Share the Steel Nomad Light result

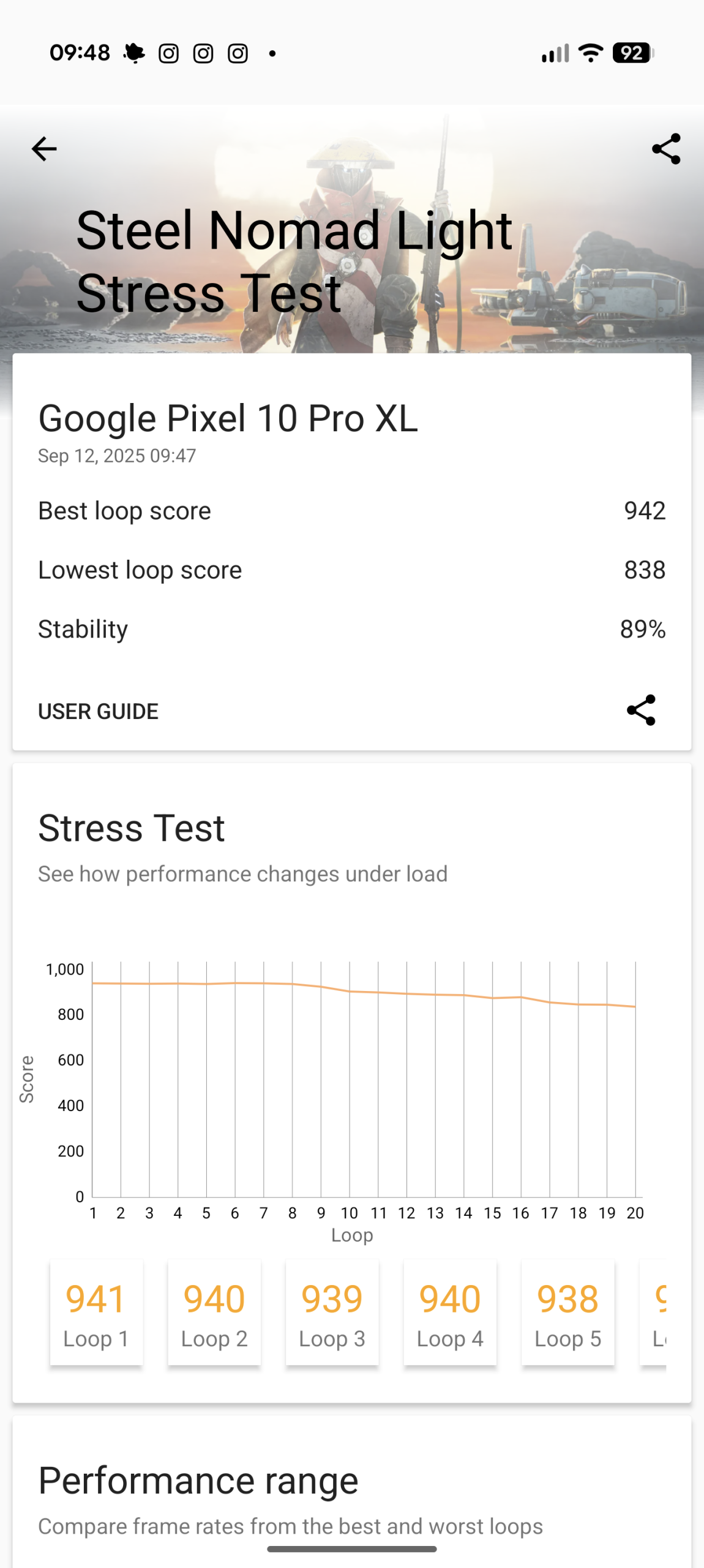point(665,148)
